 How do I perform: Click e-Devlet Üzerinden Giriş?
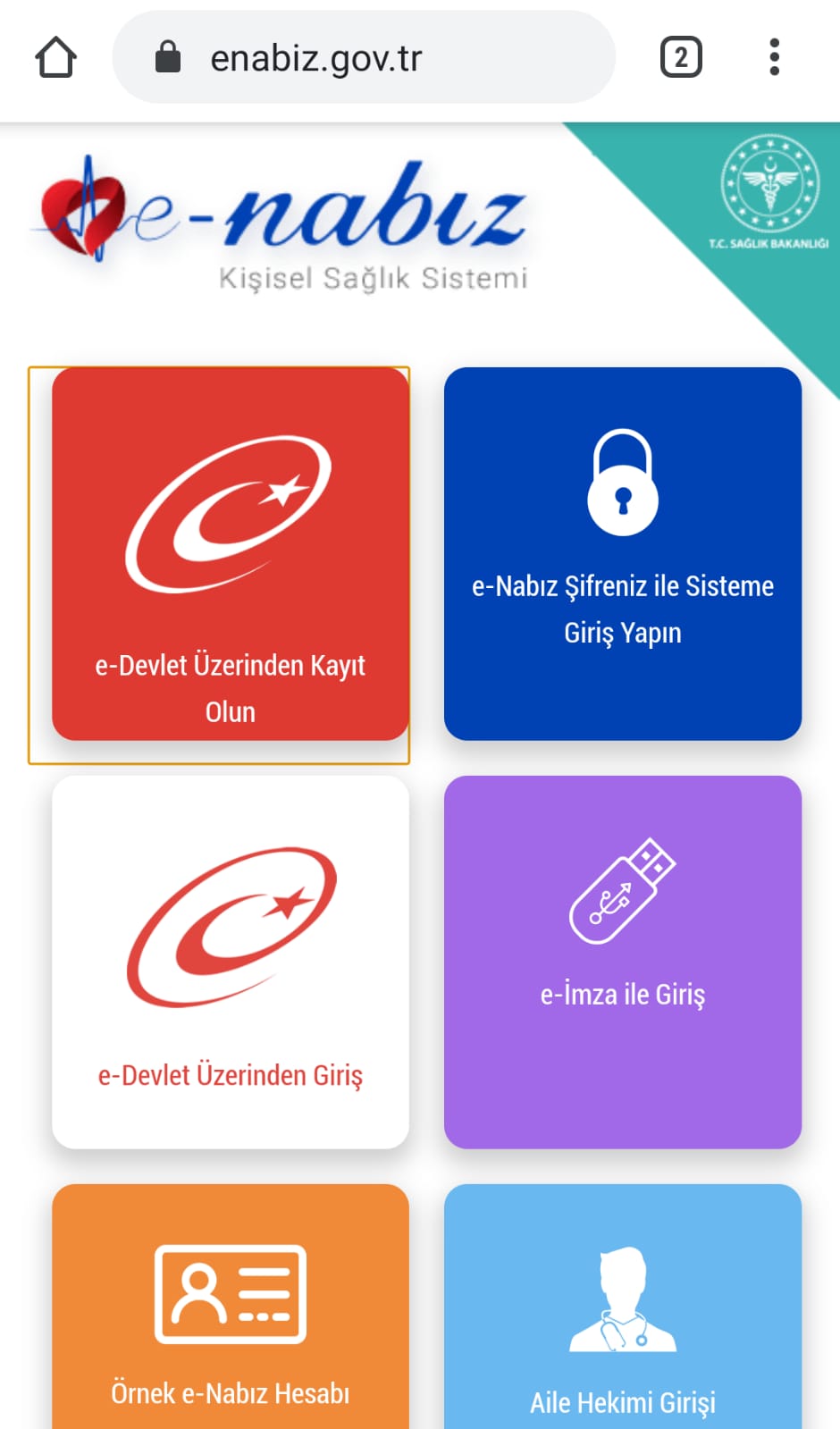[x=230, y=1075]
